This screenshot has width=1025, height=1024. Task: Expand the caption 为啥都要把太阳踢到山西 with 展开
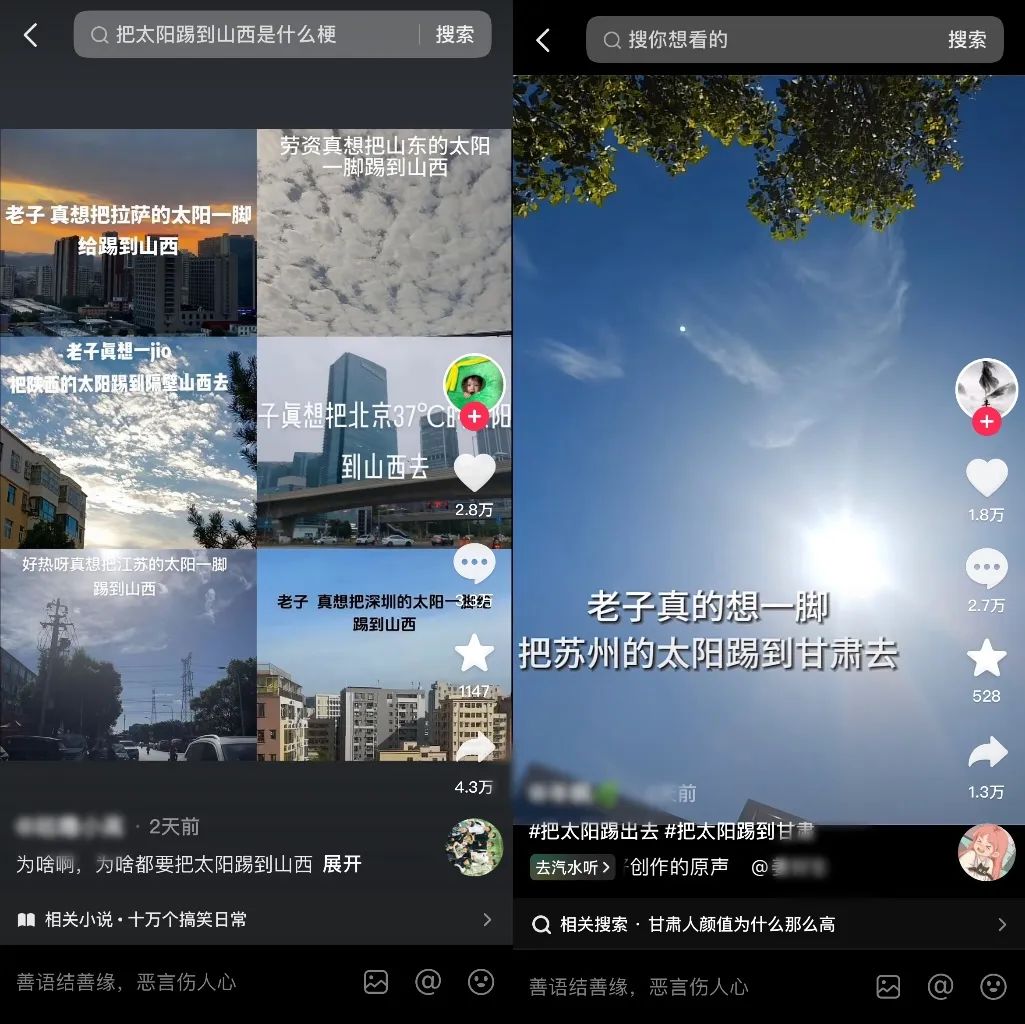pyautogui.click(x=341, y=864)
